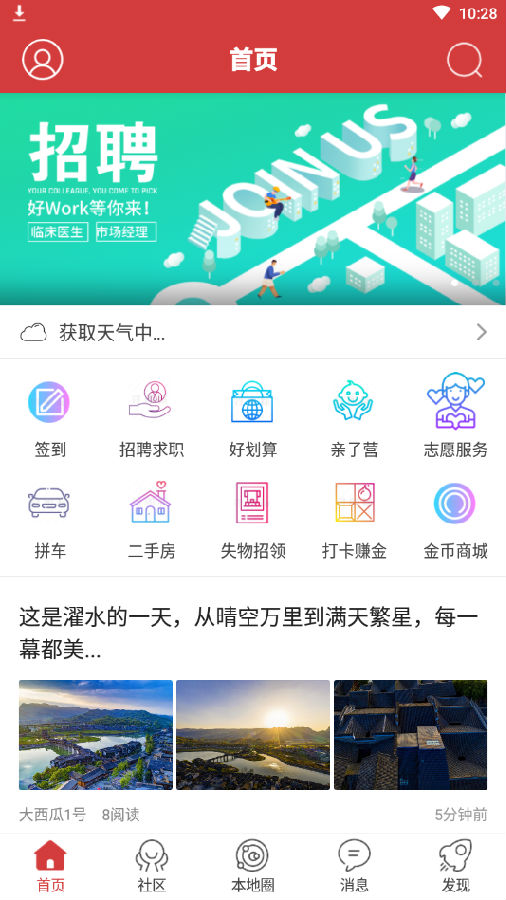The height and width of the screenshot is (900, 506).
Task: Switch to the 社区 tab
Action: point(151,866)
